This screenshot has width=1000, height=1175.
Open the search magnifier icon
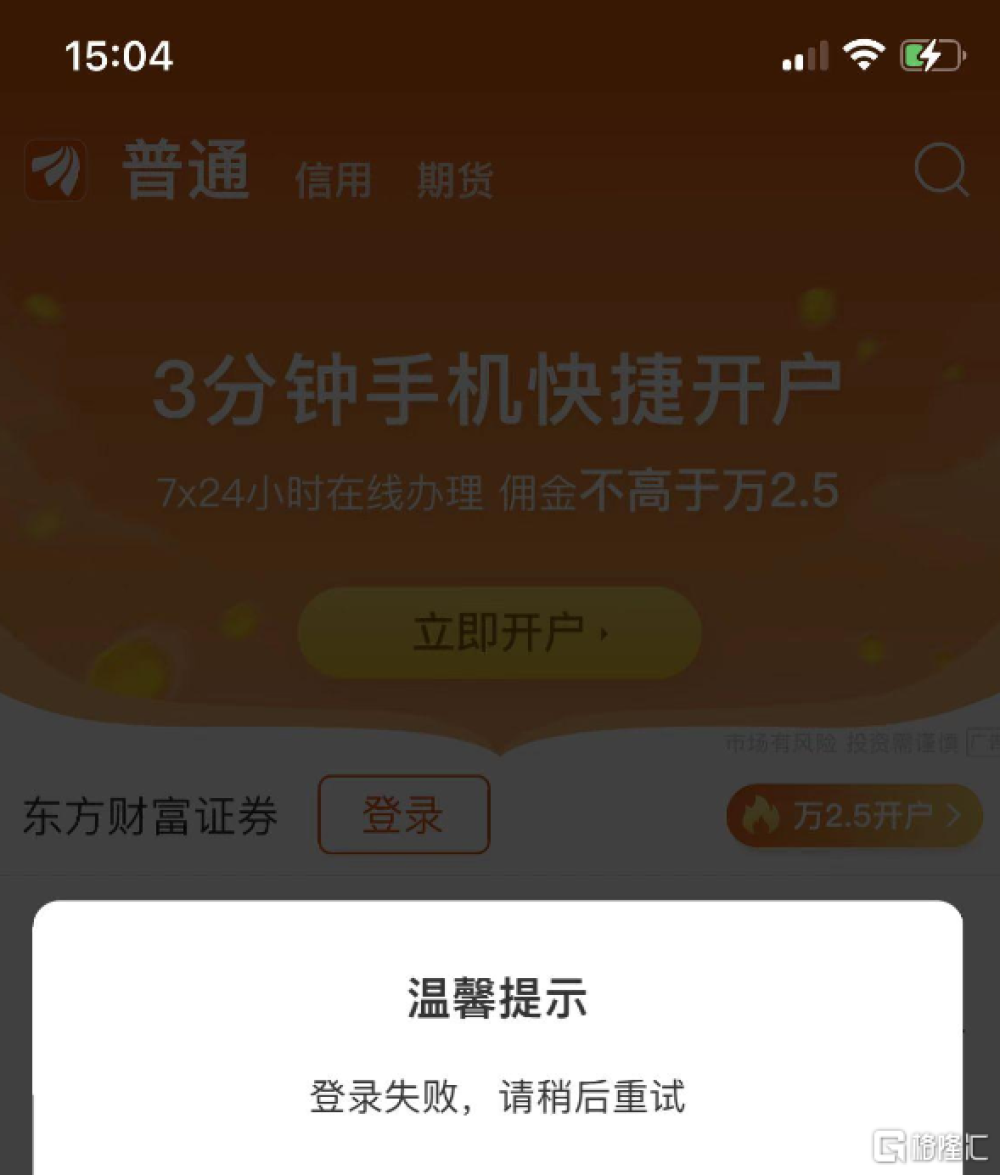click(941, 172)
